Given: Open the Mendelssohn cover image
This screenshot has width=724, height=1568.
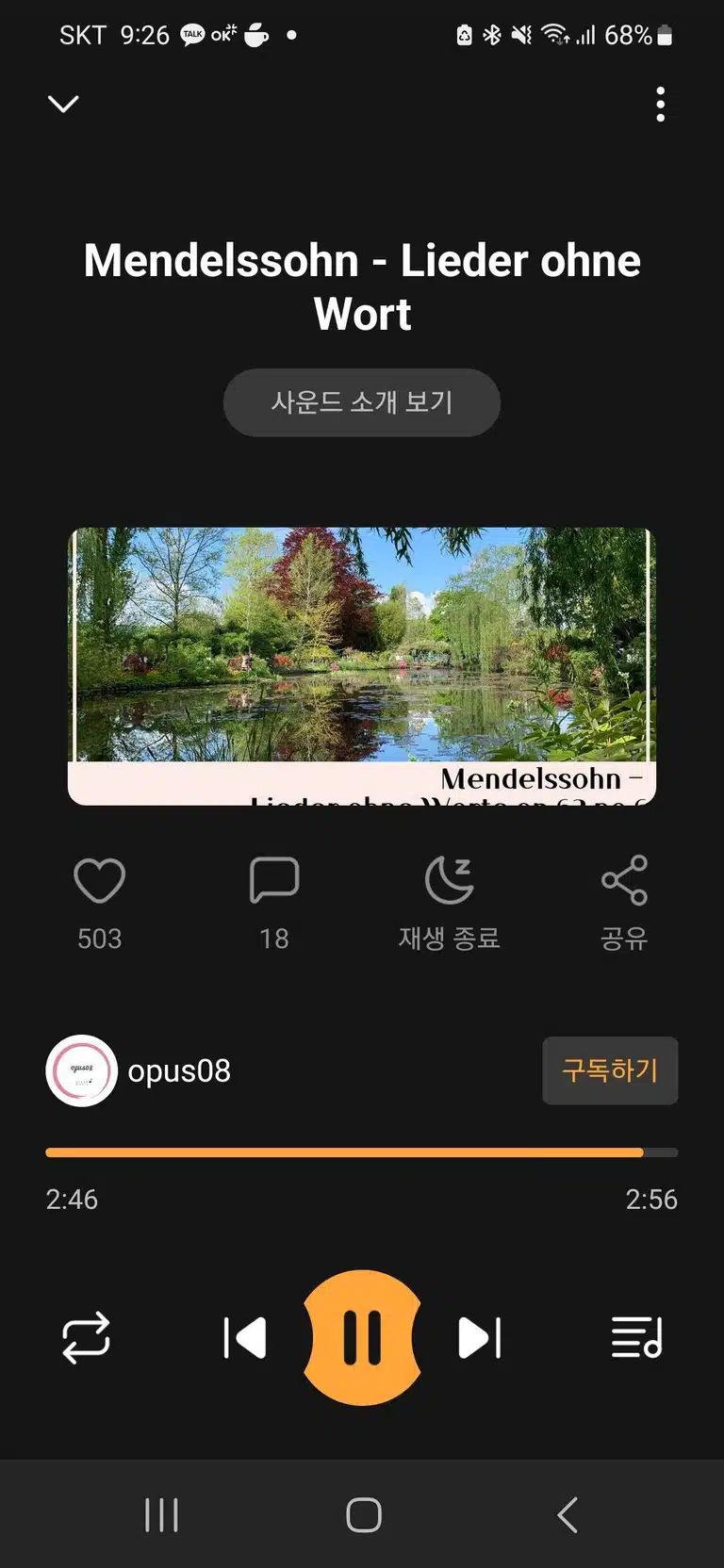Looking at the screenshot, I should click(x=362, y=666).
